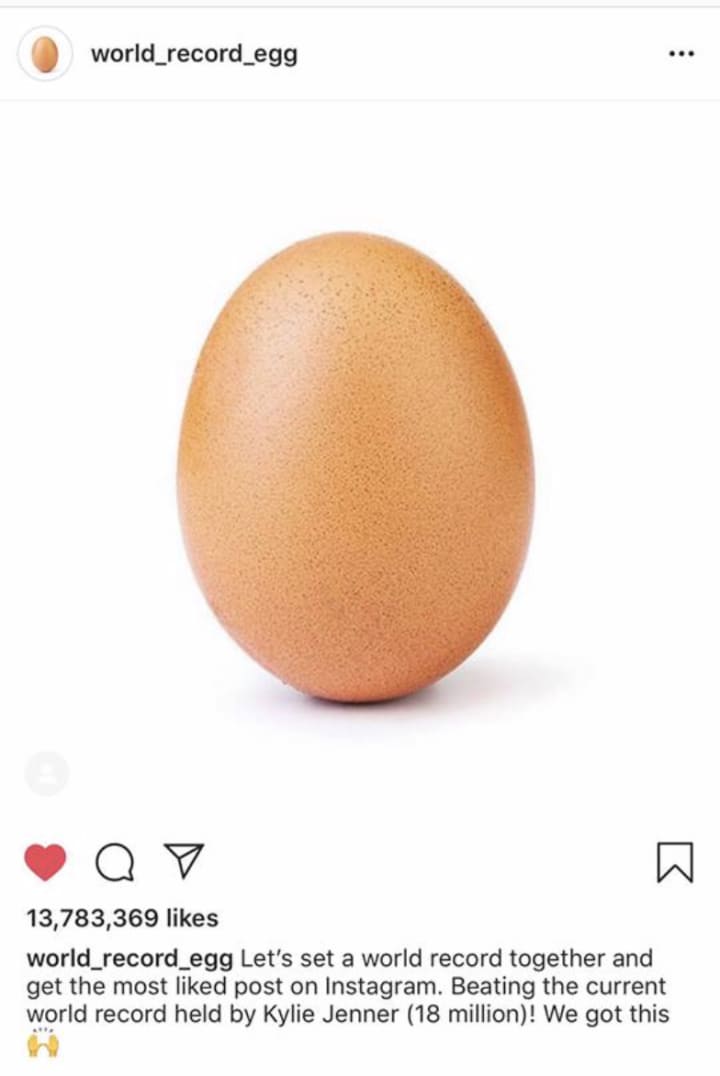Viewport: 720px width, 1076px height.
Task: Open comments with the speech bubble icon
Action: (x=115, y=861)
